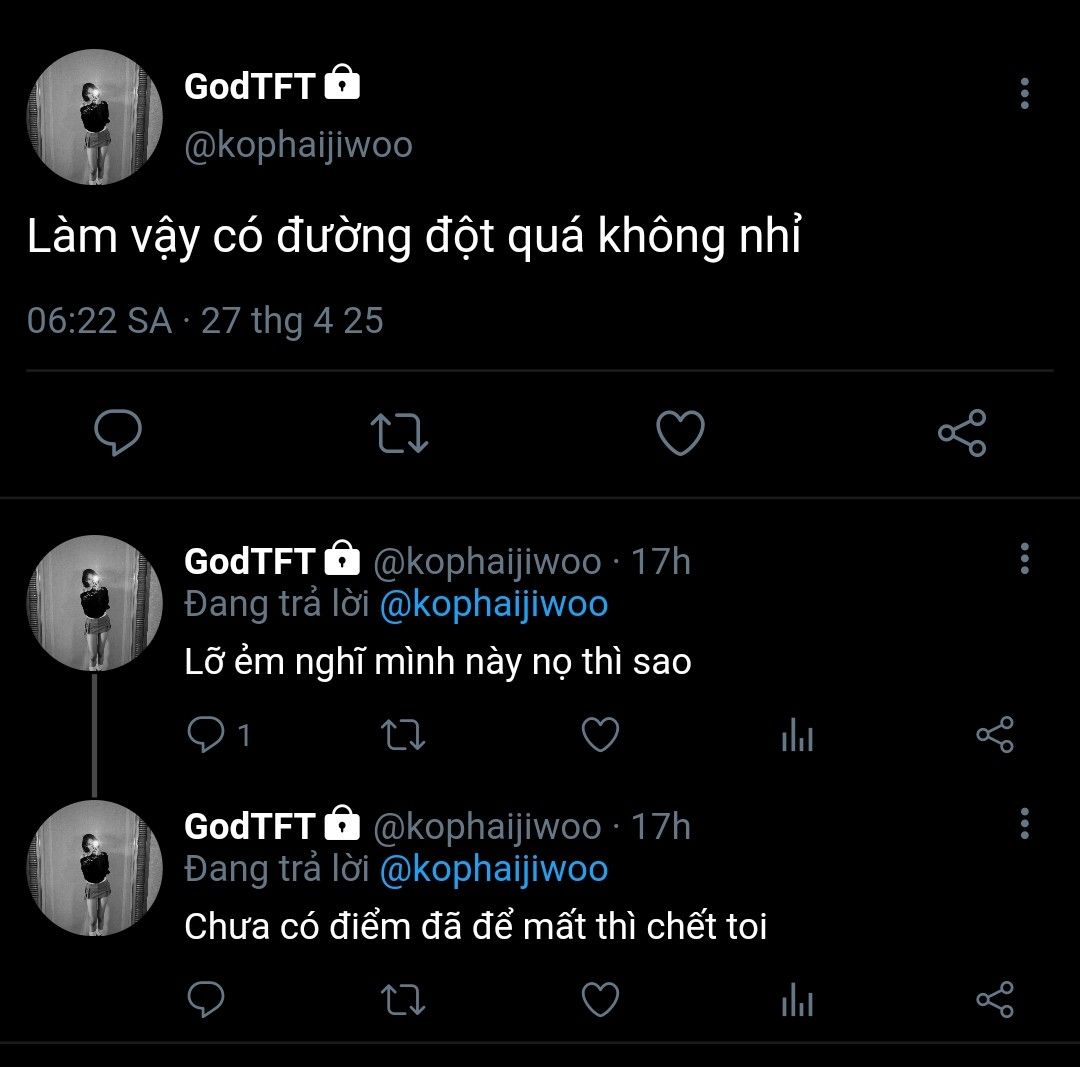Retweet the 'Chưa có điểm' reply
1080x1067 pixels.
(x=404, y=1000)
